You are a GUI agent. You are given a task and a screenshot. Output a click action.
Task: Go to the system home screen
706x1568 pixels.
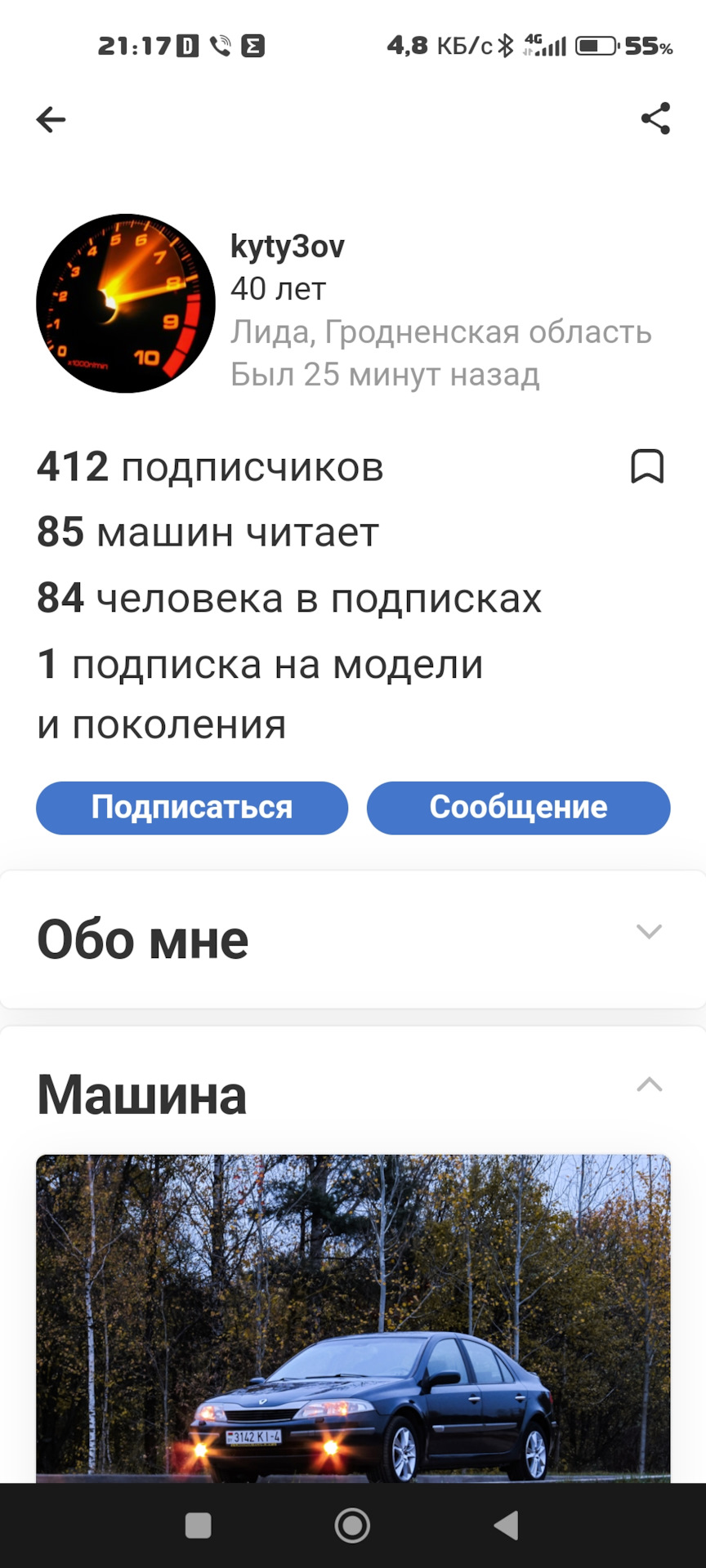tap(352, 1525)
